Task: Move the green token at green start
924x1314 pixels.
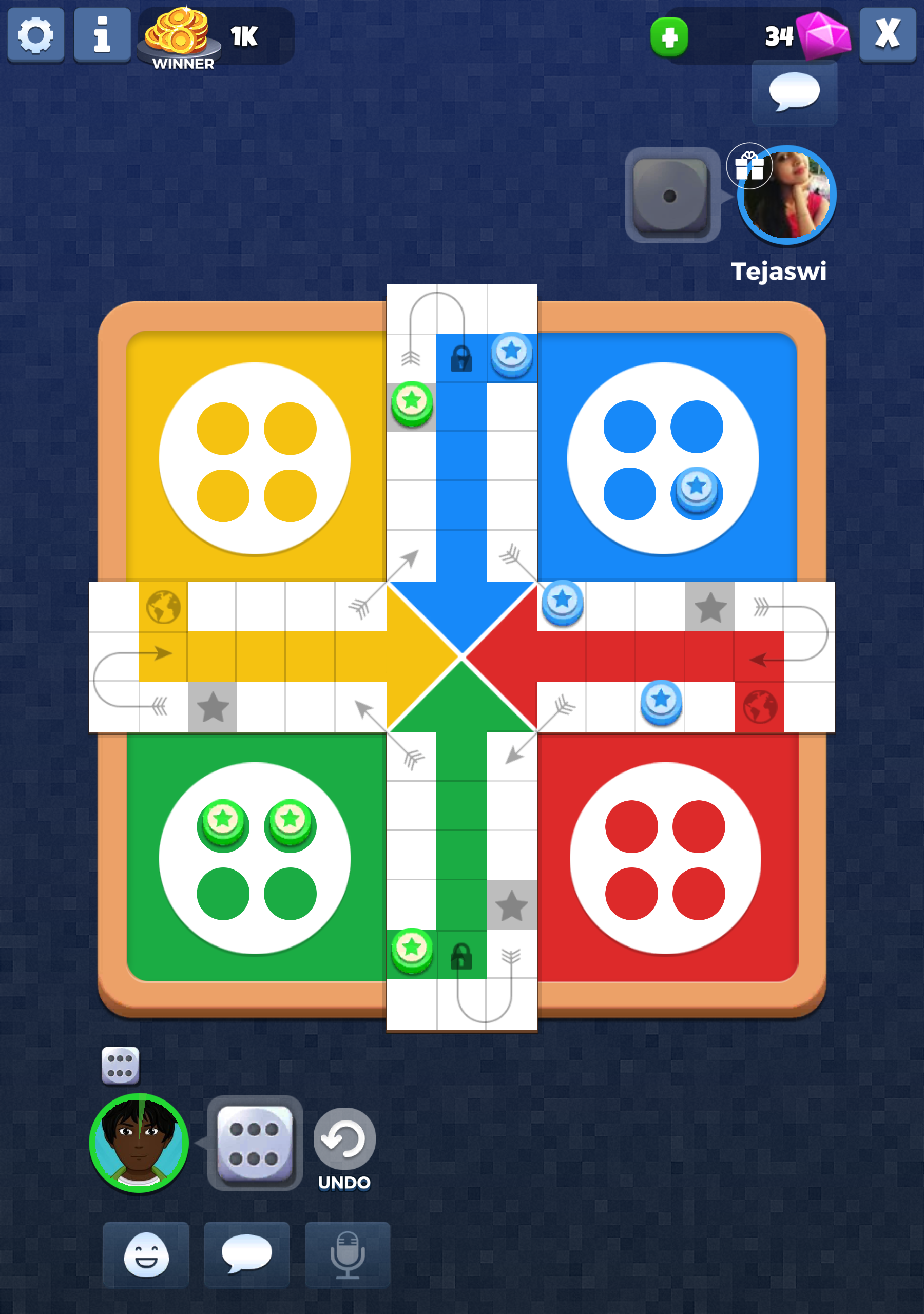Action: (x=411, y=951)
